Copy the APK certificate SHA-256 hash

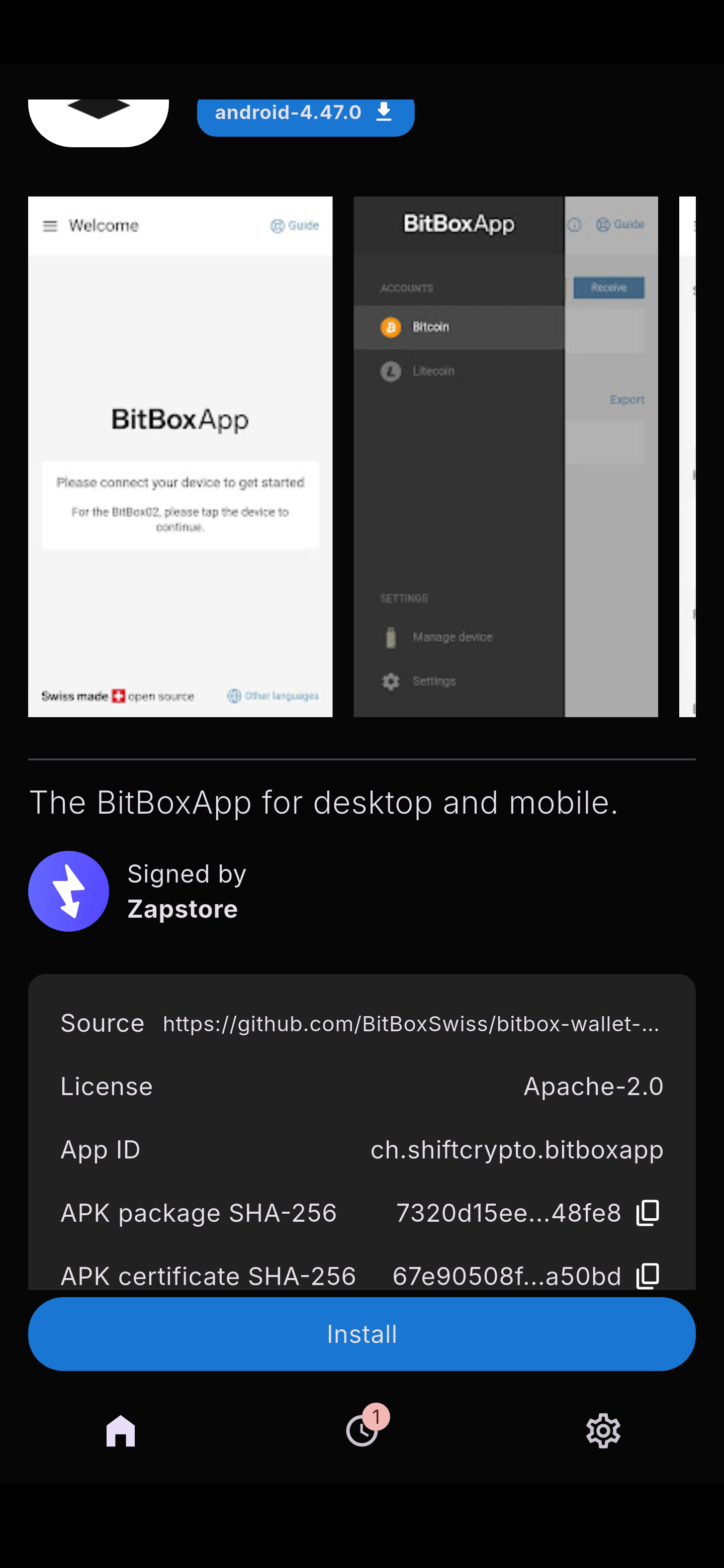click(x=648, y=1275)
